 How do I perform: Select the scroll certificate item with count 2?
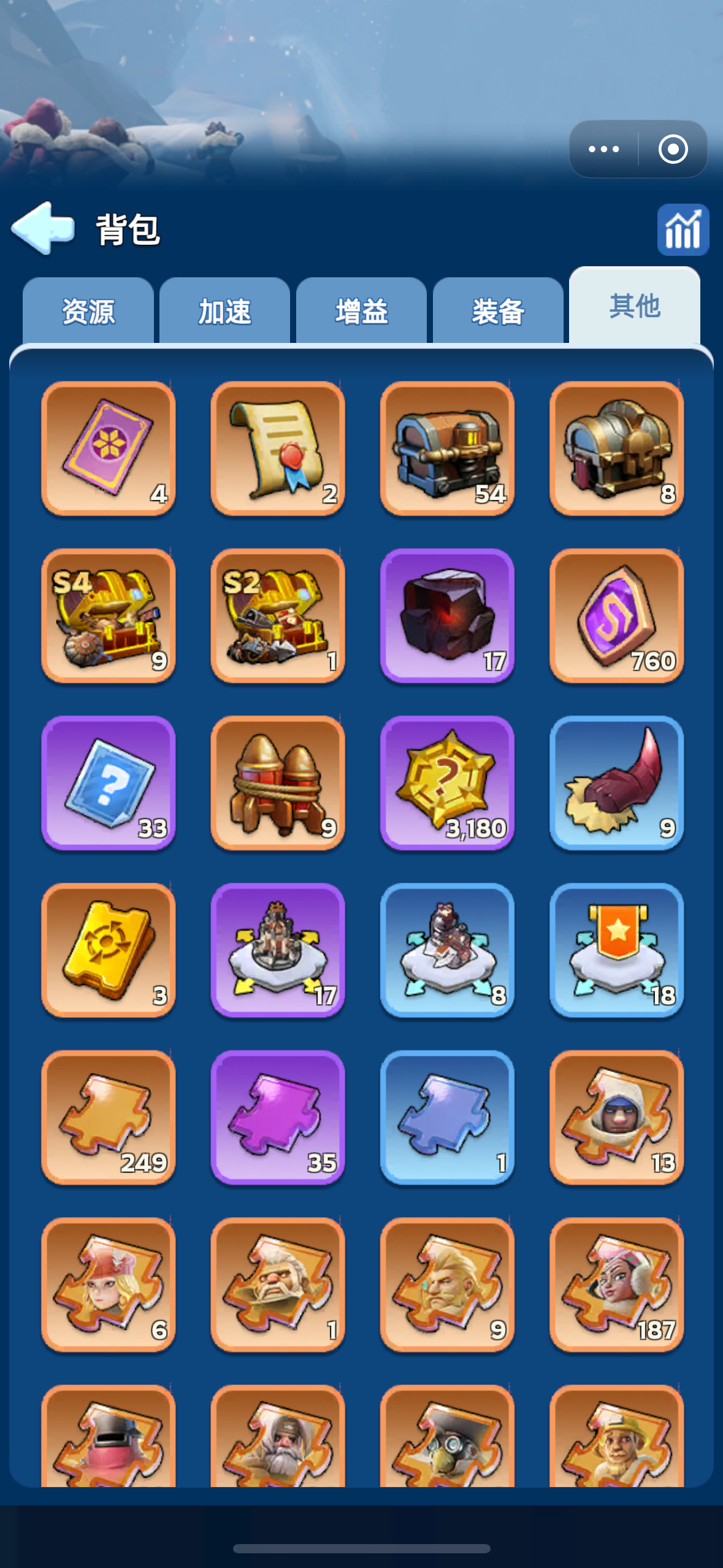click(278, 448)
